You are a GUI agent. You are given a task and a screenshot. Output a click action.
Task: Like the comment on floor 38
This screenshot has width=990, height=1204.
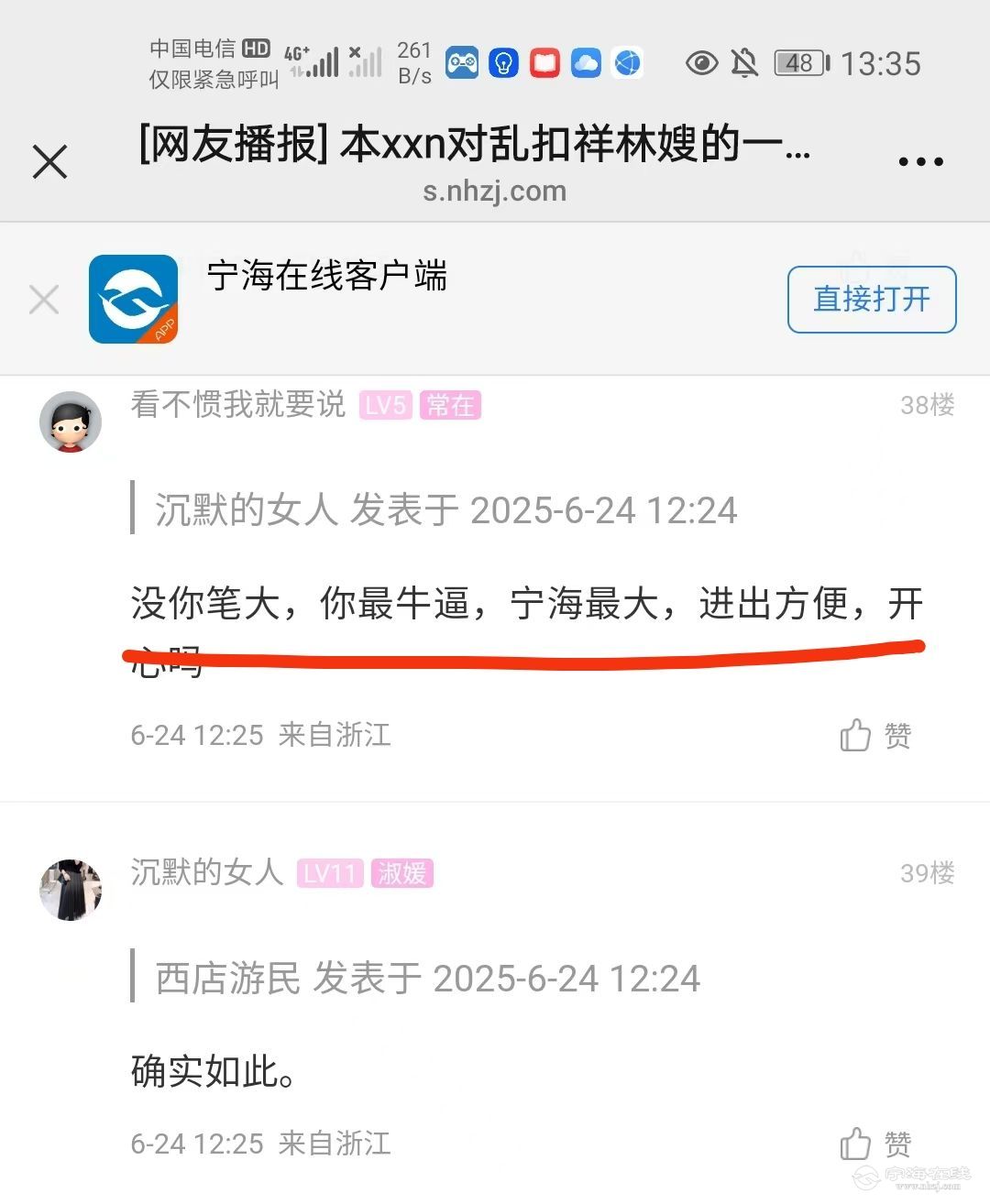[875, 735]
